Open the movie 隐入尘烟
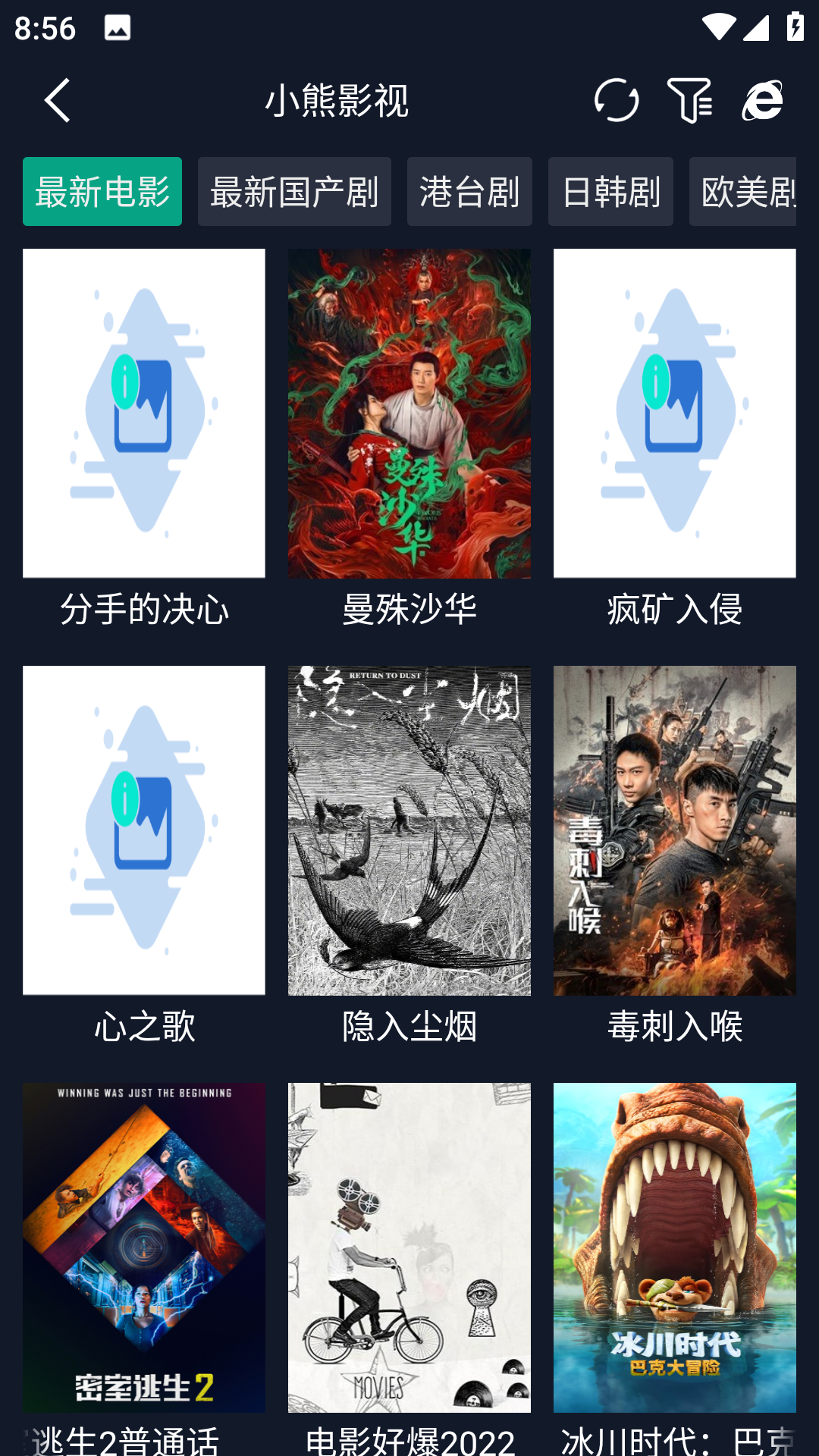This screenshot has height=1456, width=819. (x=409, y=830)
